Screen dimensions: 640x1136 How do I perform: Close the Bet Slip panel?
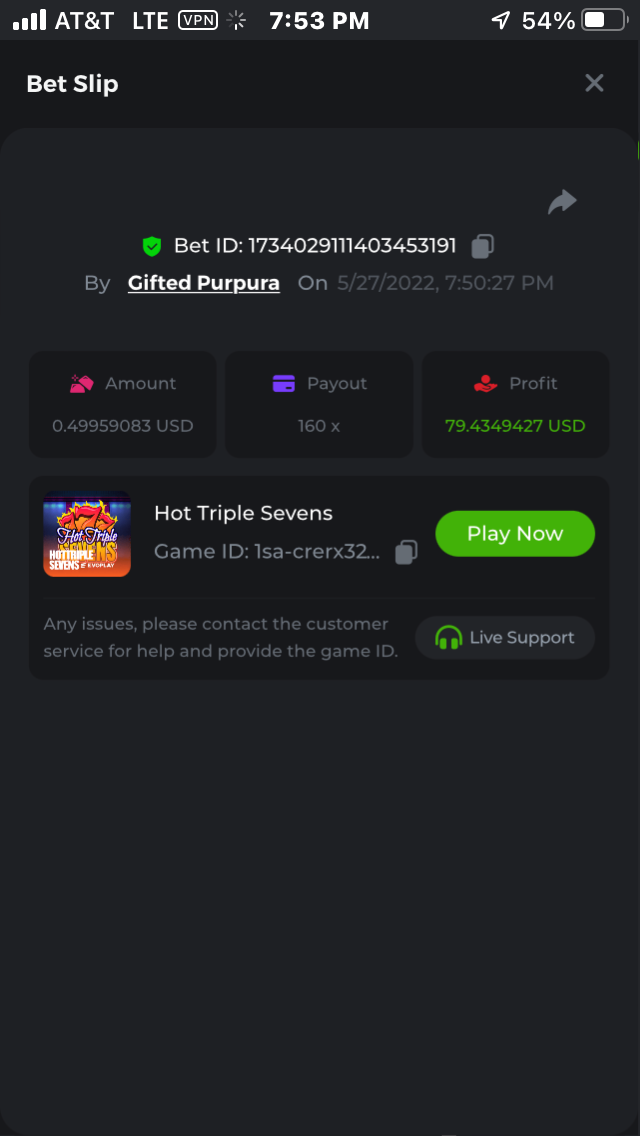[594, 83]
